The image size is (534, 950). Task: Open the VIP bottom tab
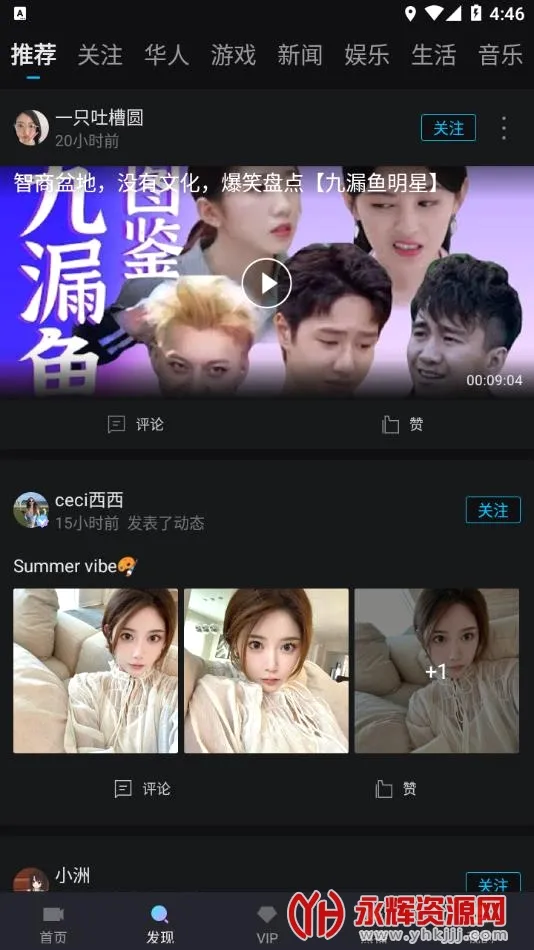point(267,925)
